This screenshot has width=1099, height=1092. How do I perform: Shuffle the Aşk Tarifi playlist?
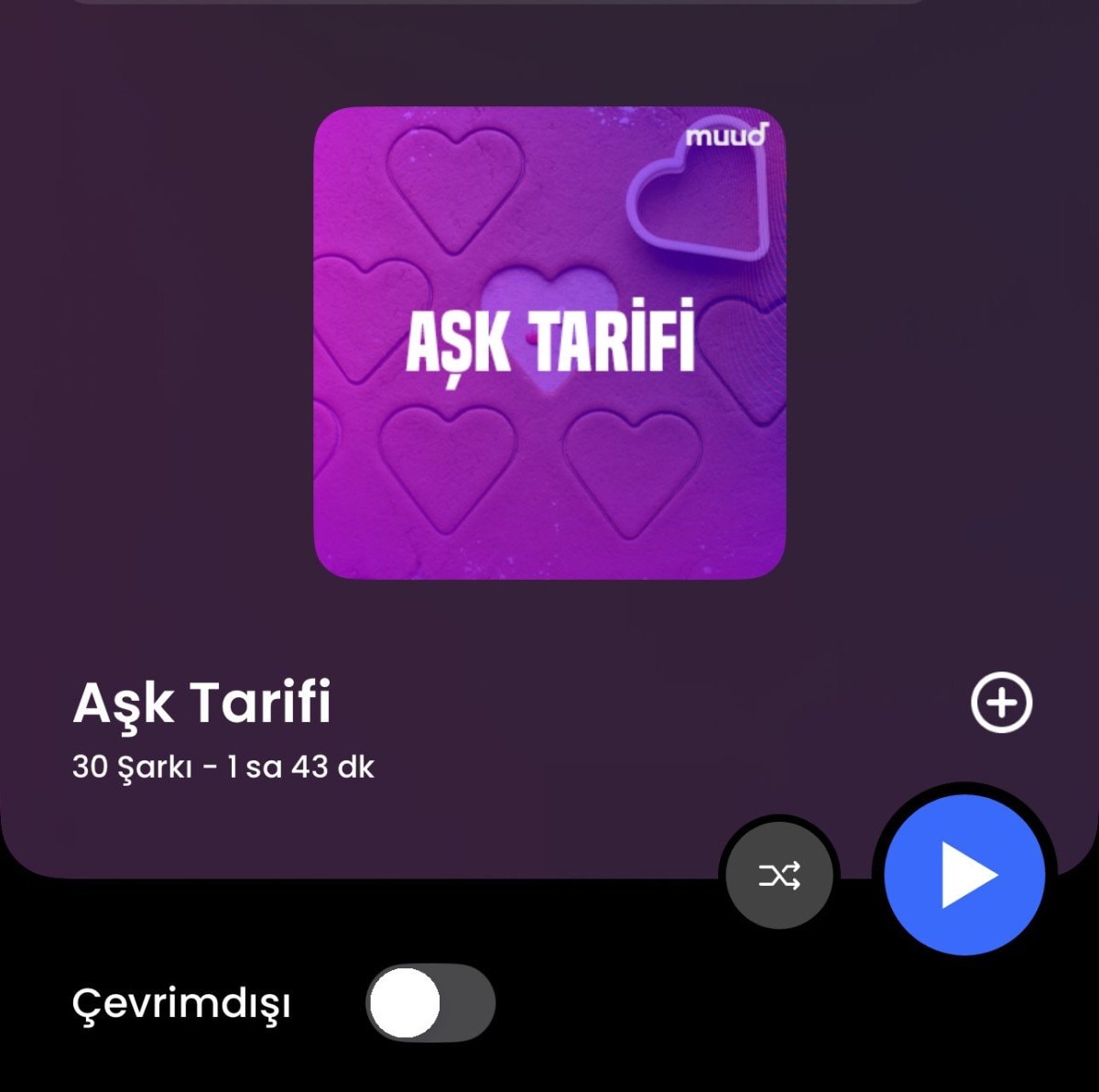click(x=779, y=876)
